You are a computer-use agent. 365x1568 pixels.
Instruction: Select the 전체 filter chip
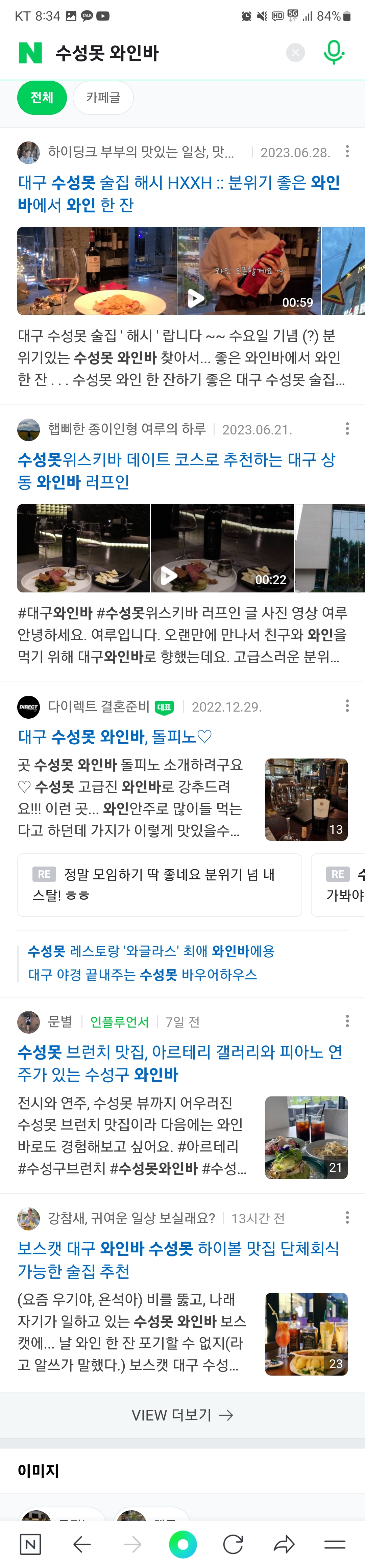(x=42, y=98)
